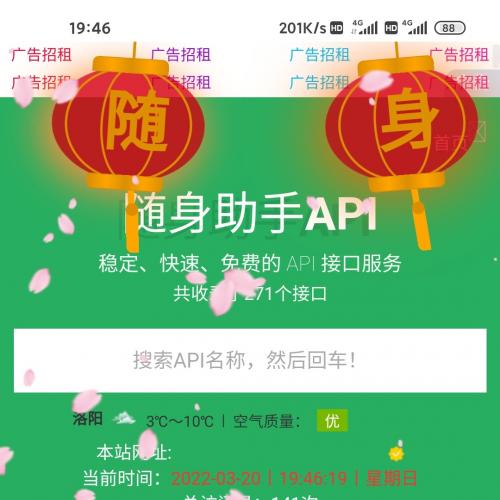Open the faded 首页 home link
Image resolution: width=500 pixels, height=500 pixels.
tap(449, 143)
